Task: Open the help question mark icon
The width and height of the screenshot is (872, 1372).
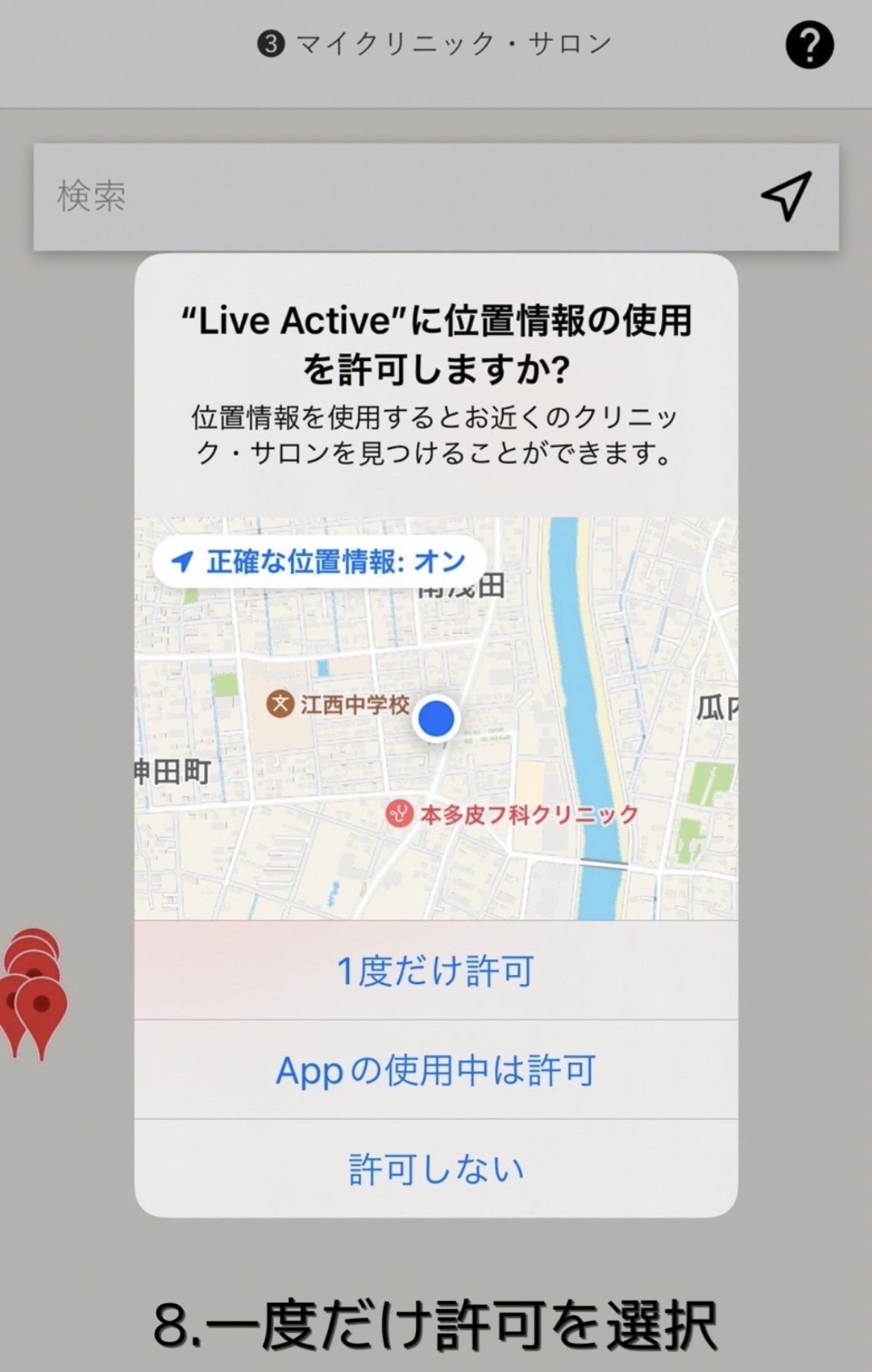Action: pyautogui.click(x=809, y=46)
